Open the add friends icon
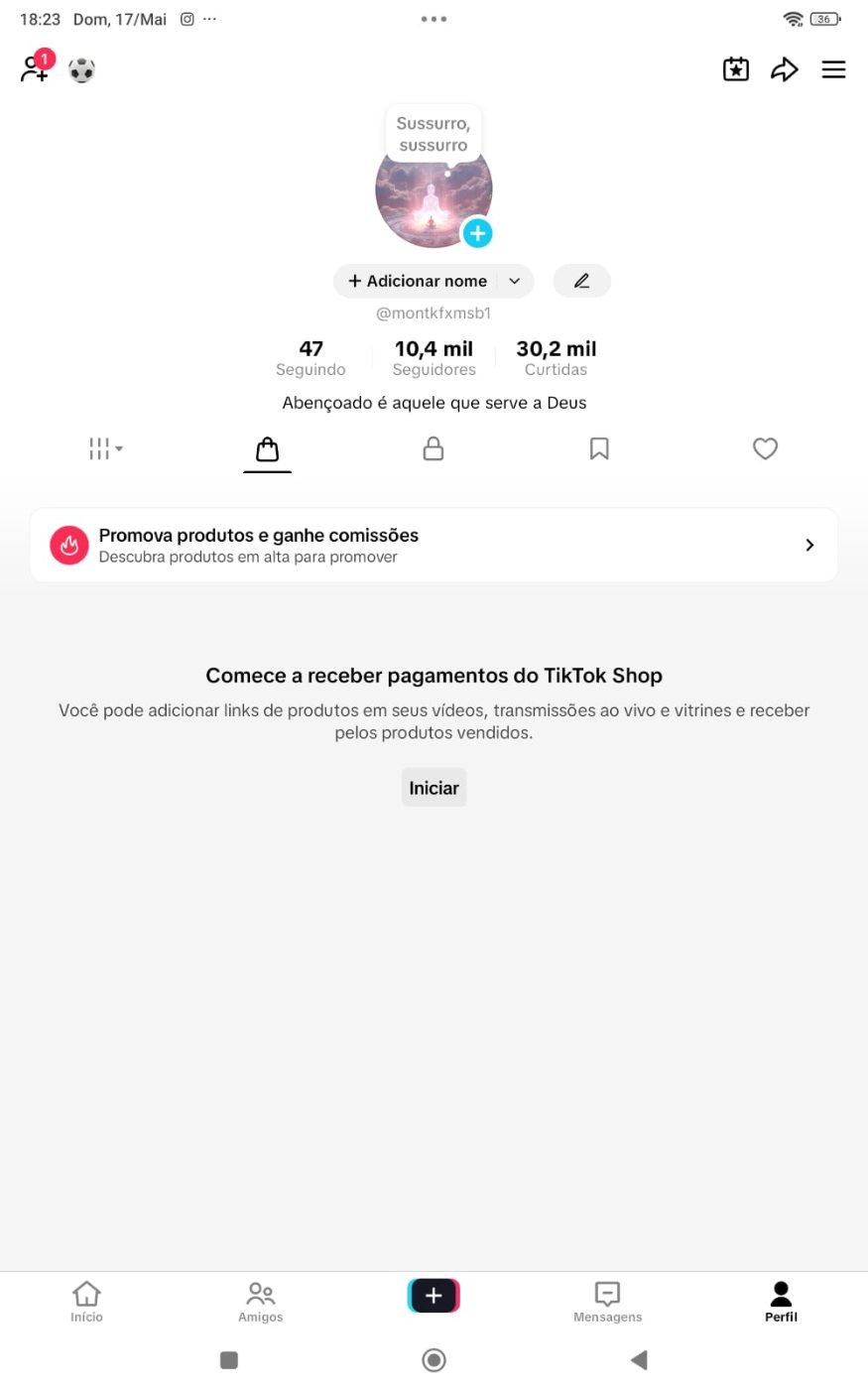Image resolution: width=868 pixels, height=1389 pixels. (x=36, y=67)
